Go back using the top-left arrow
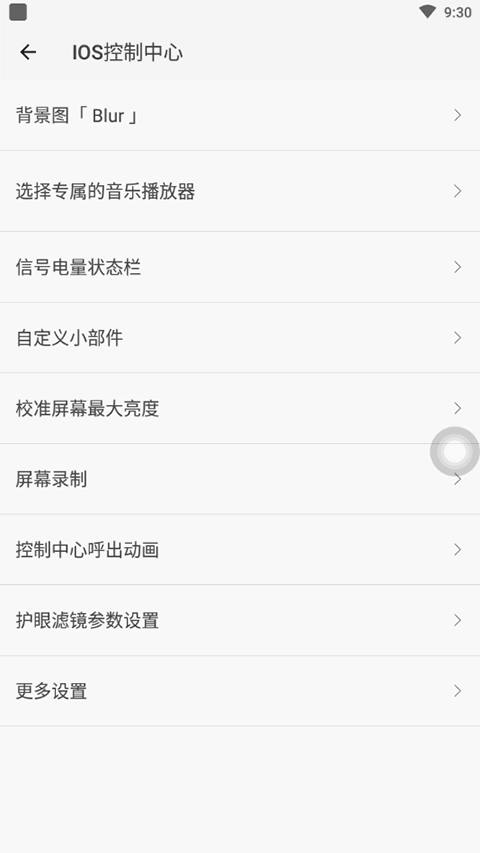 28,52
